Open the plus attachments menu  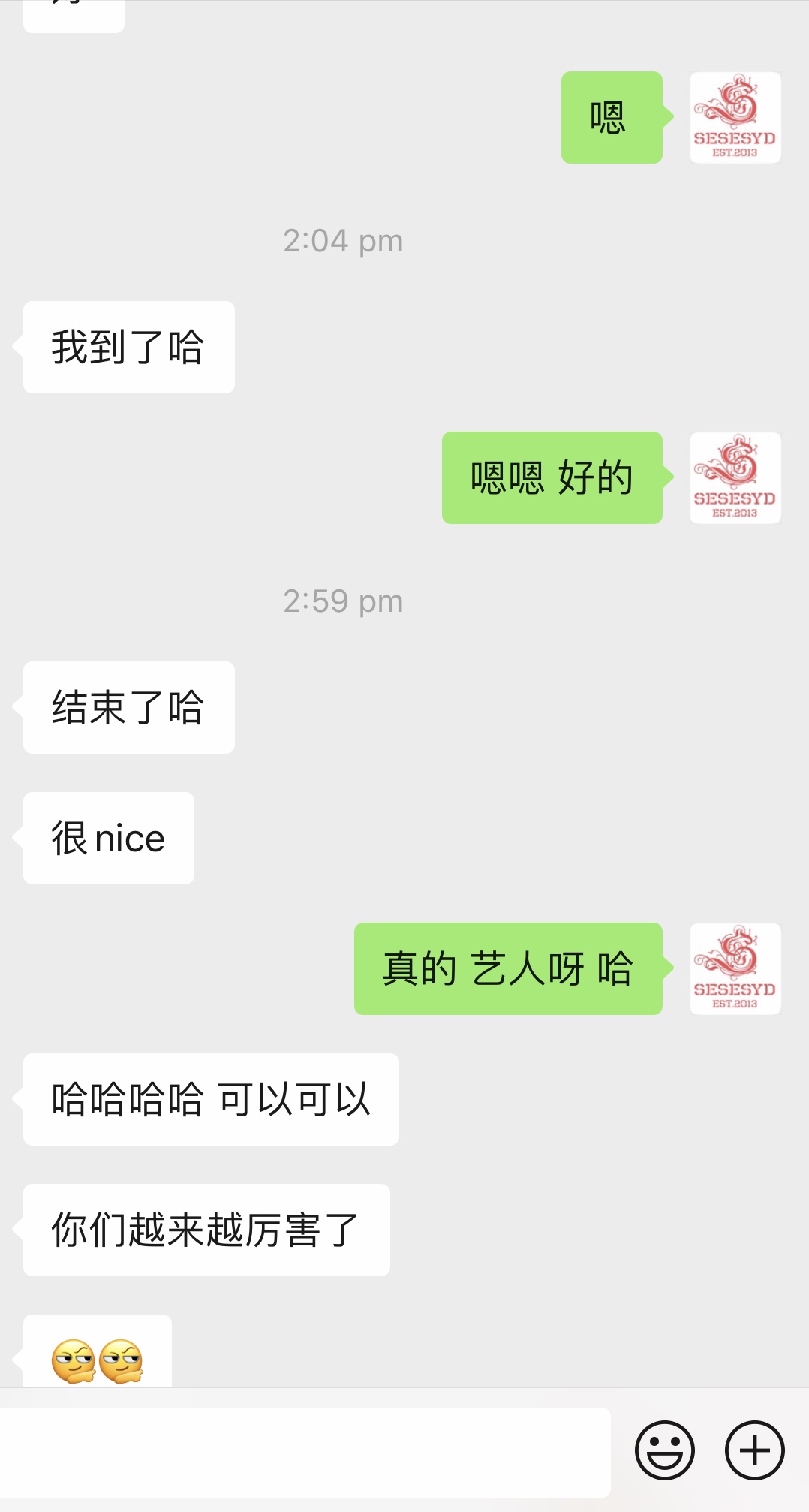coord(754,1450)
